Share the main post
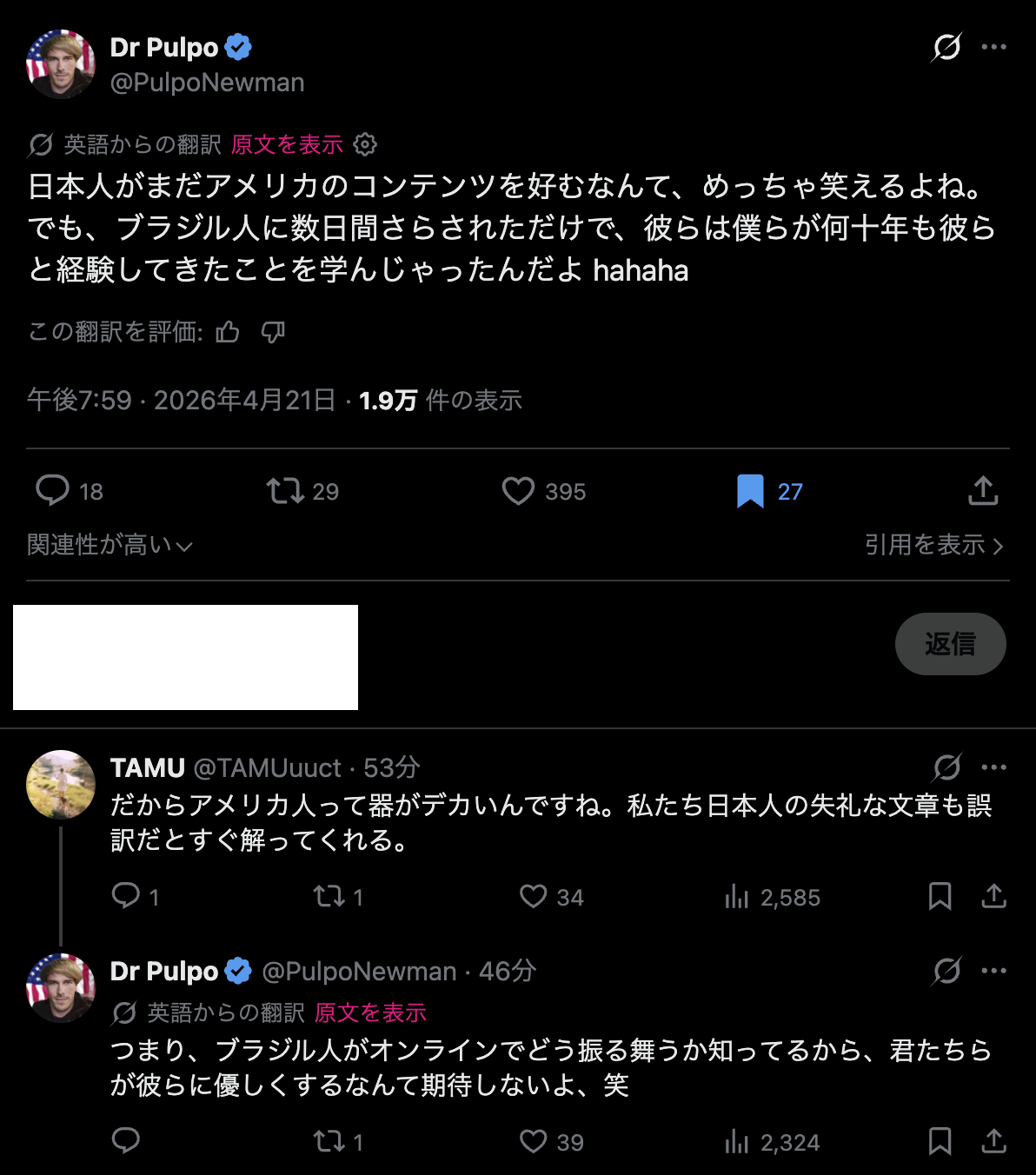This screenshot has height=1175, width=1036. coord(983,491)
